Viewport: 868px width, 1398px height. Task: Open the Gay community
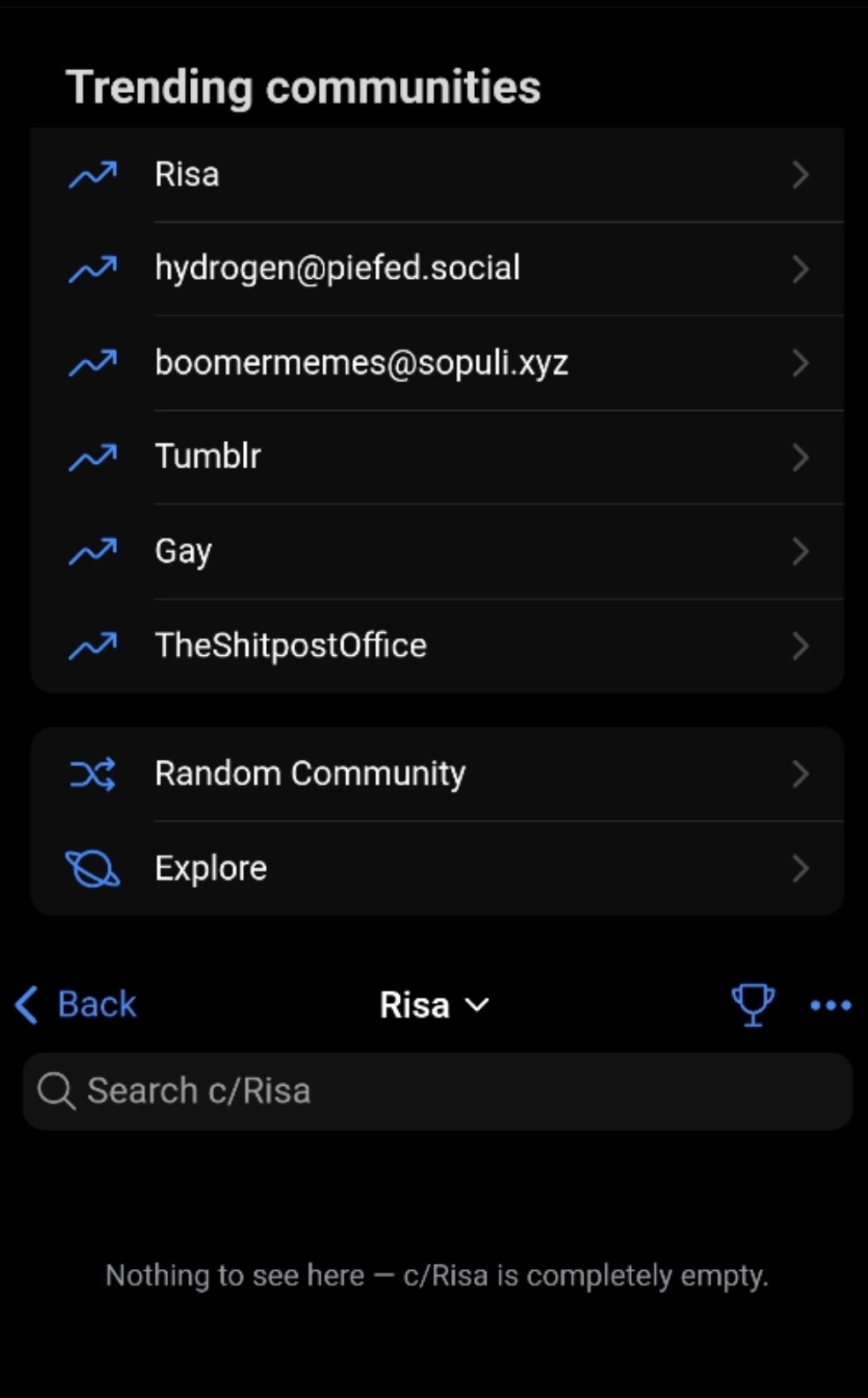tap(437, 551)
